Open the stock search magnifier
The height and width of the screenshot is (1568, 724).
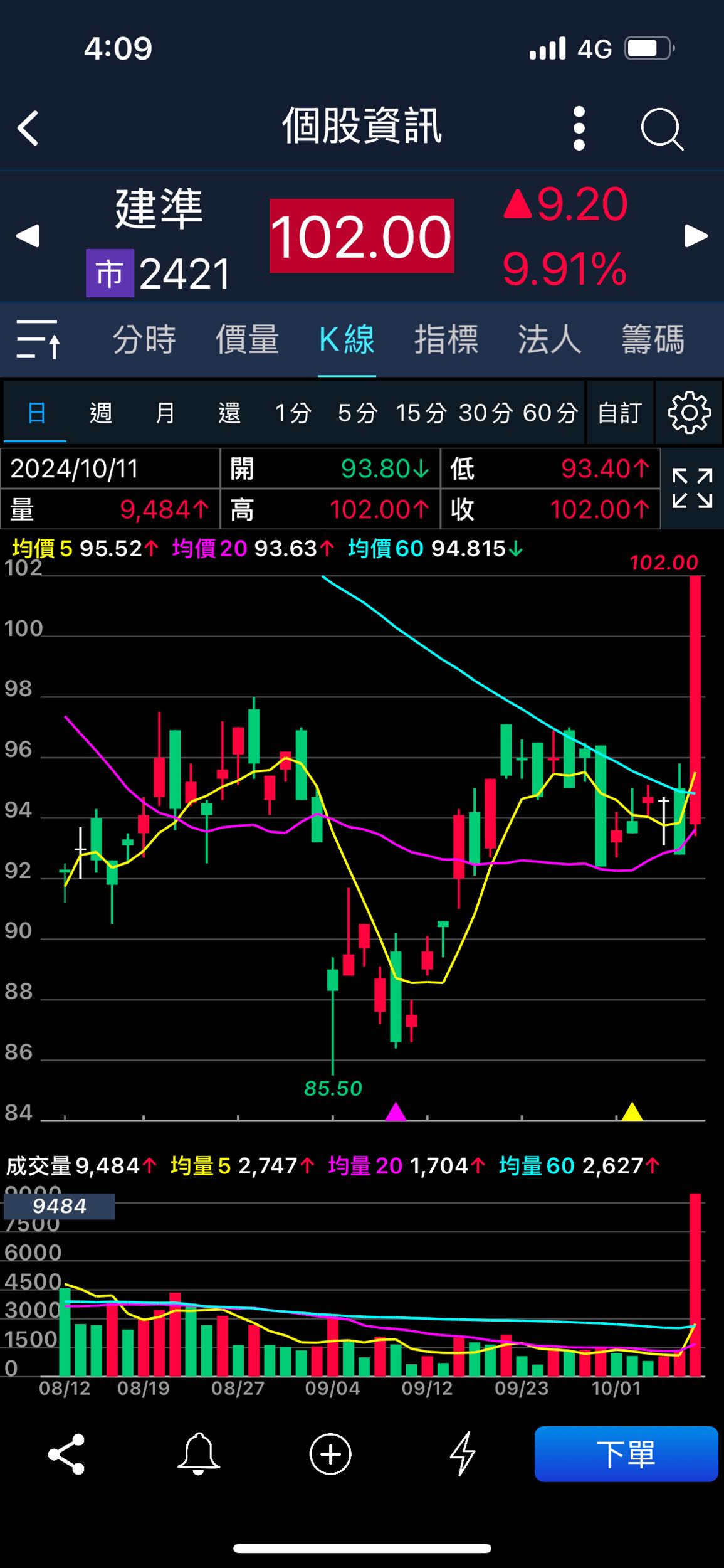(662, 129)
